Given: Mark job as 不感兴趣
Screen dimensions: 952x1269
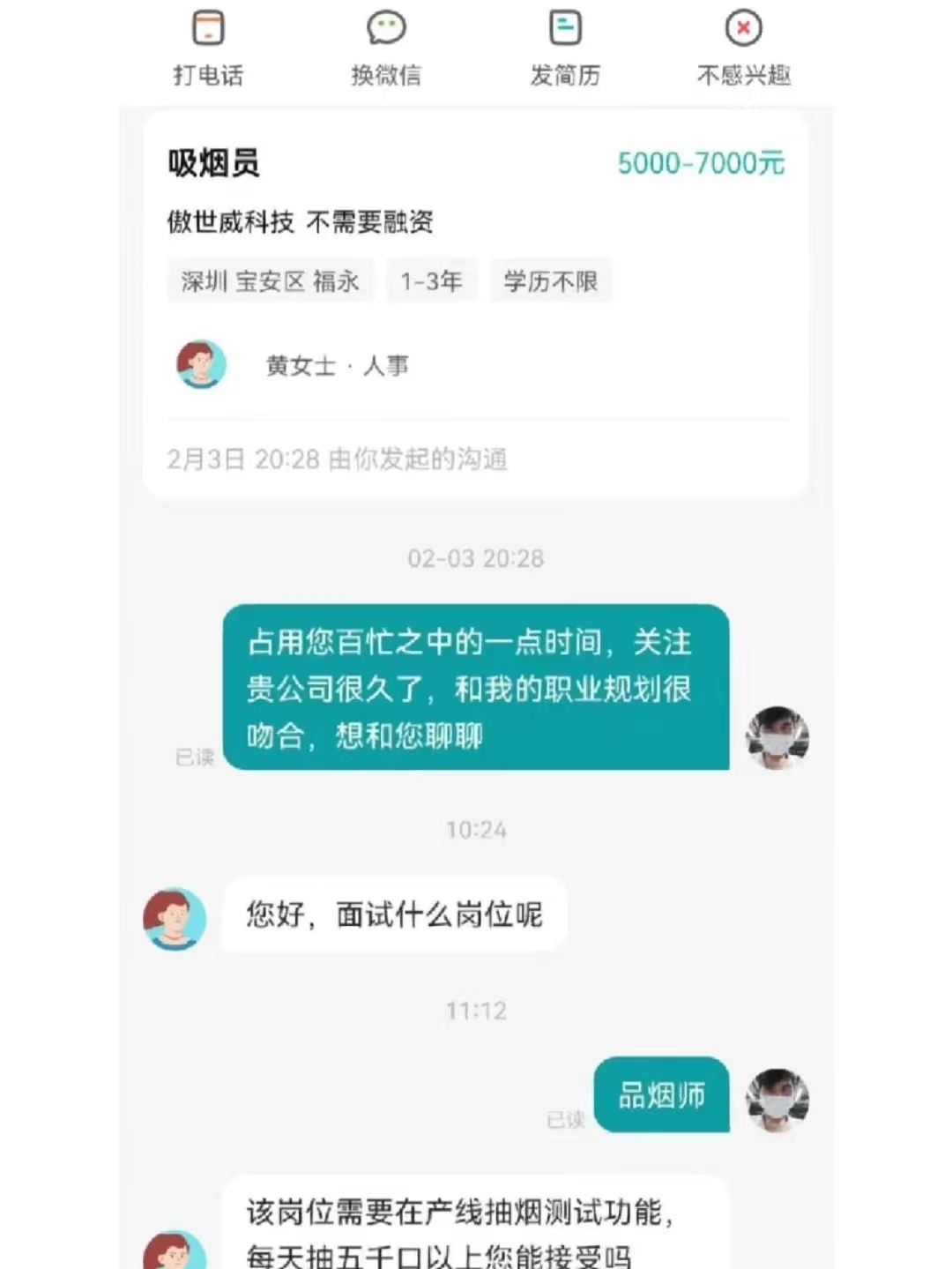Looking at the screenshot, I should click(x=743, y=47).
